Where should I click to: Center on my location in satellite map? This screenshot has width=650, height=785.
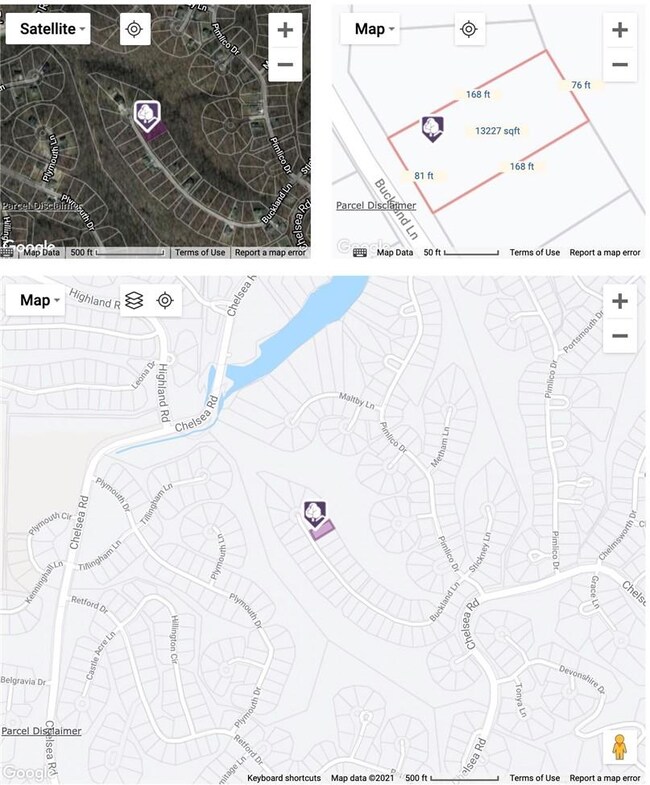tap(134, 29)
